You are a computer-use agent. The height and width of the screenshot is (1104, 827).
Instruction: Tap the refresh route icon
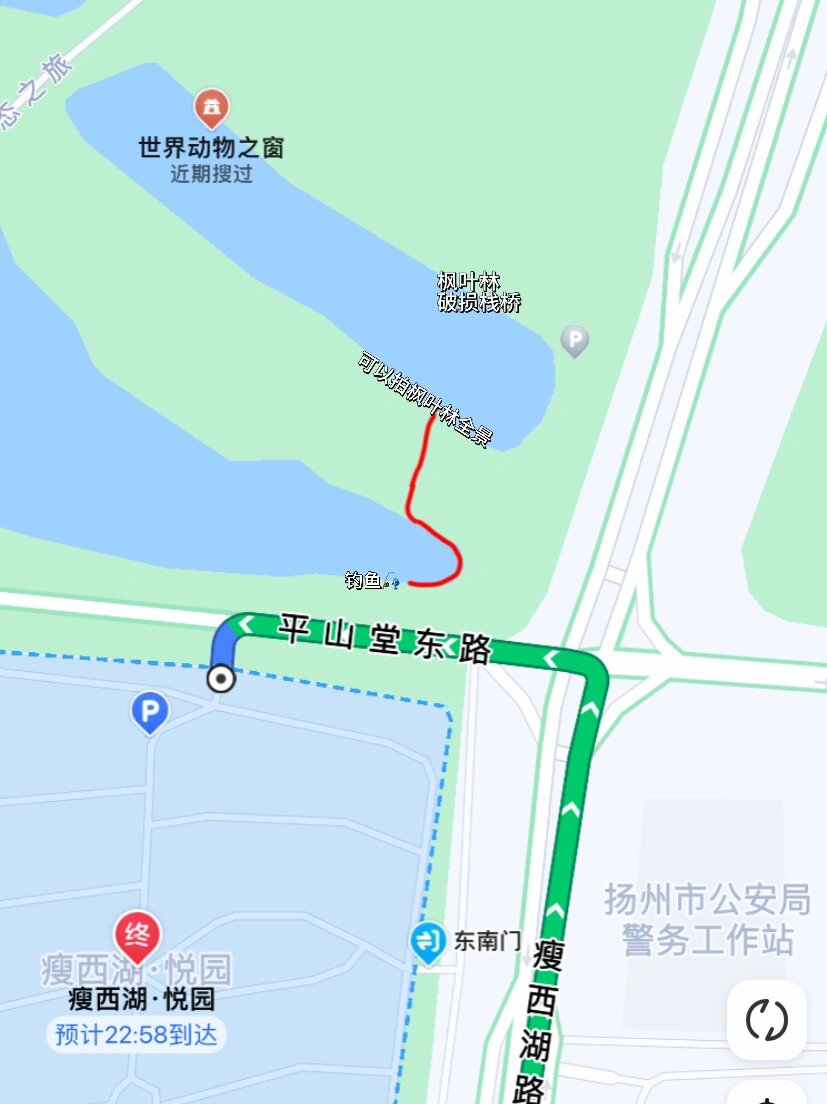[765, 1018]
